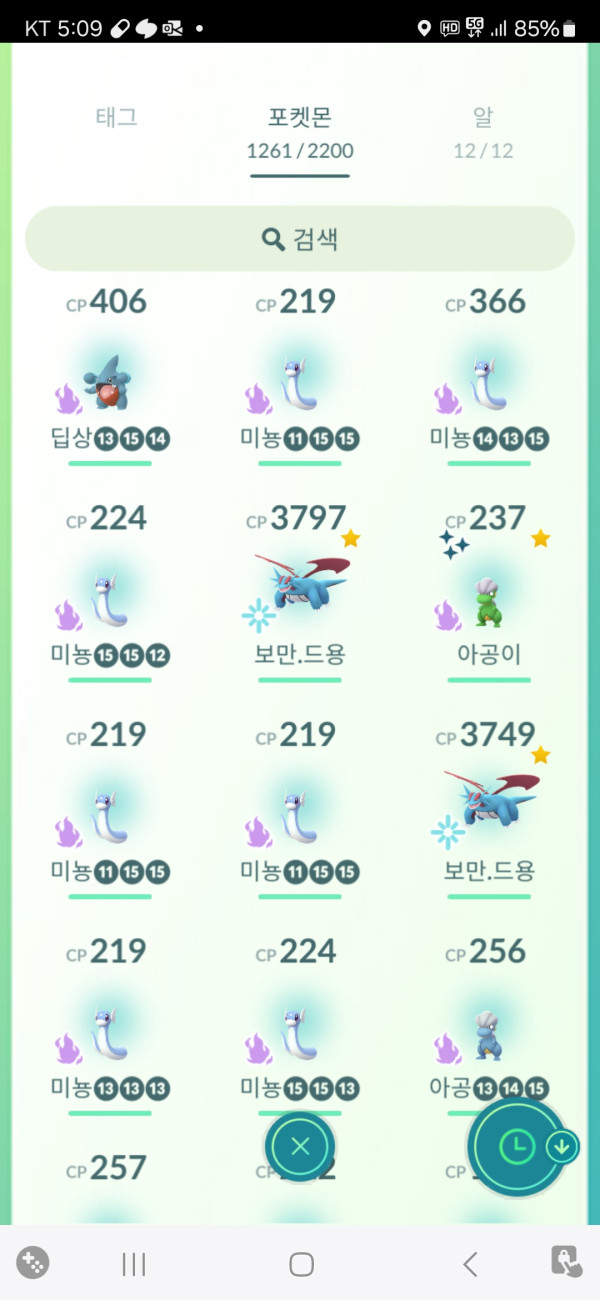The image size is (600, 1300).
Task: Open recent apps from navigation bar
Action: click(134, 1264)
